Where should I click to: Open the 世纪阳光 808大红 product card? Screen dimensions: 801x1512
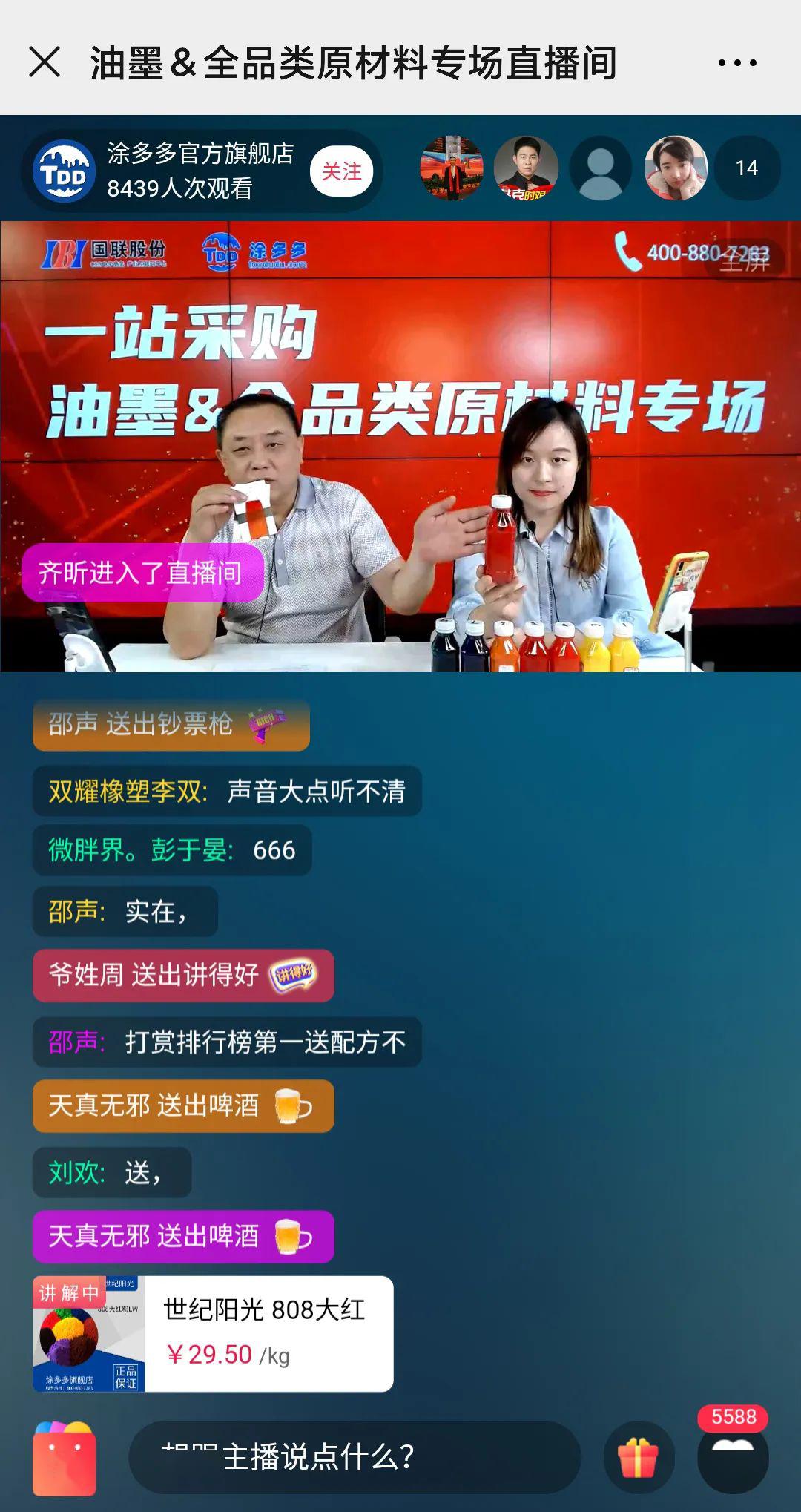pos(213,1333)
